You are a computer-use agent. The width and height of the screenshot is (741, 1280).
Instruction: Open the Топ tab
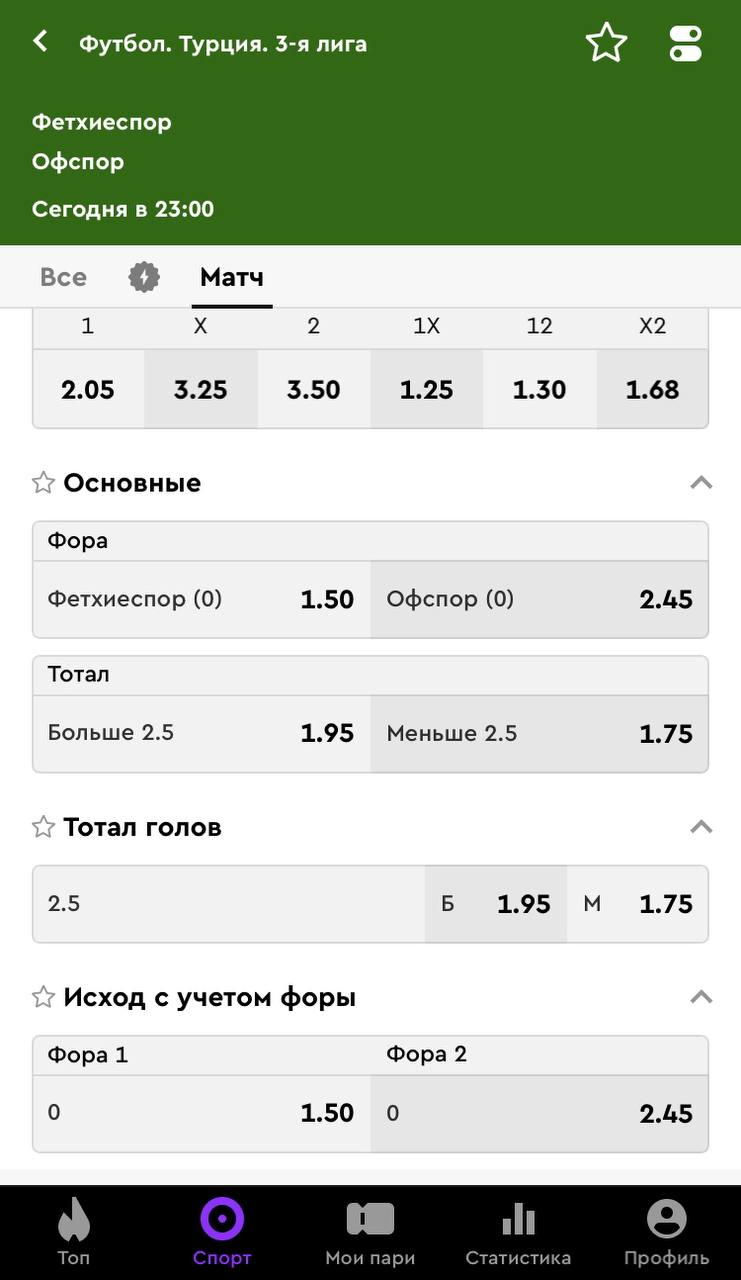[x=73, y=1232]
